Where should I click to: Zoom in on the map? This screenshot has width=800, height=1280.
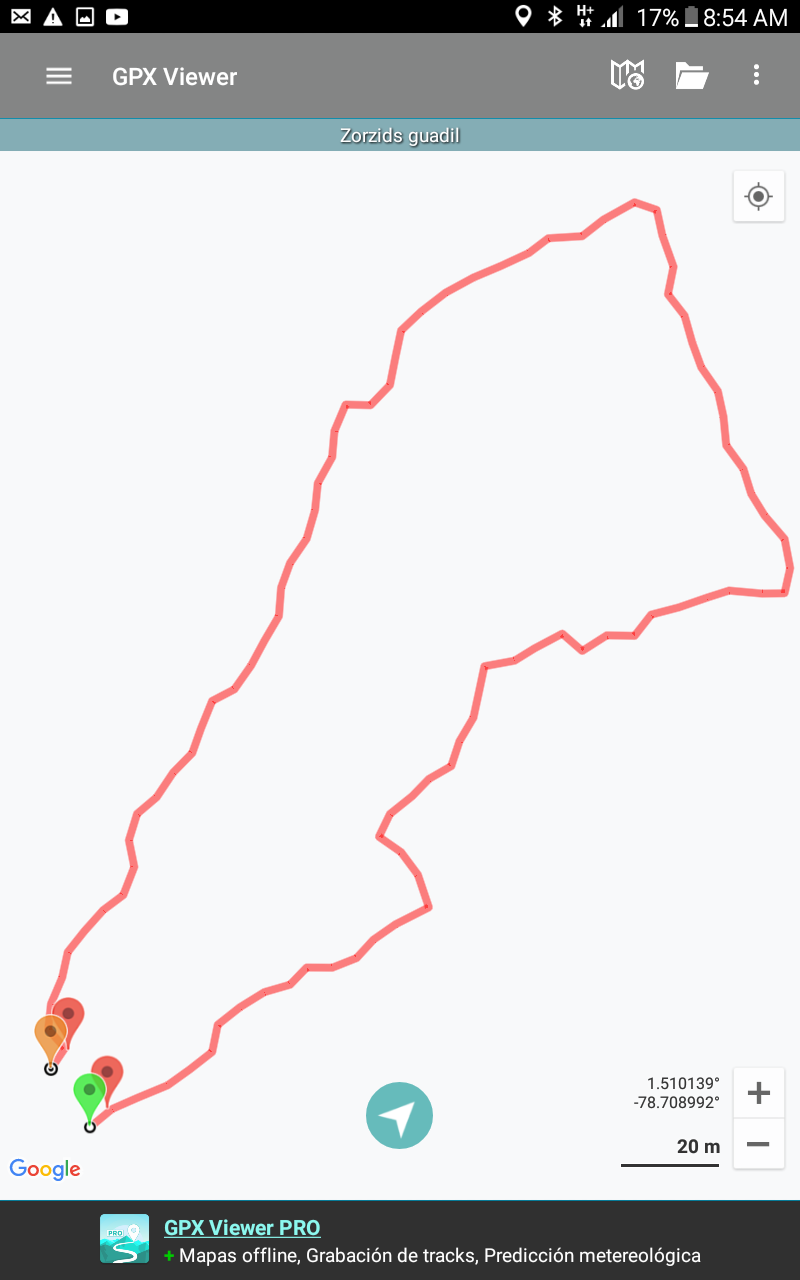click(x=759, y=1093)
